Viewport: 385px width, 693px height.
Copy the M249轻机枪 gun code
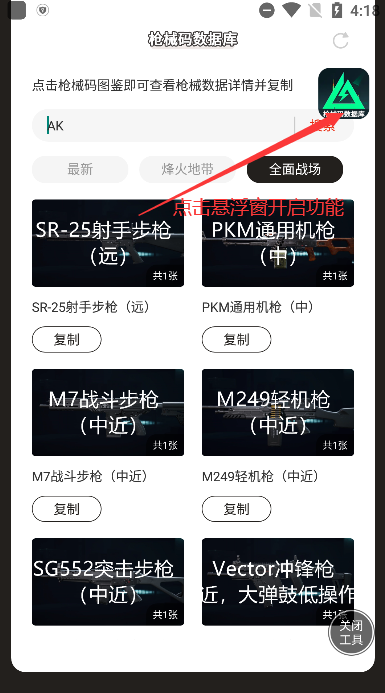tap(236, 509)
